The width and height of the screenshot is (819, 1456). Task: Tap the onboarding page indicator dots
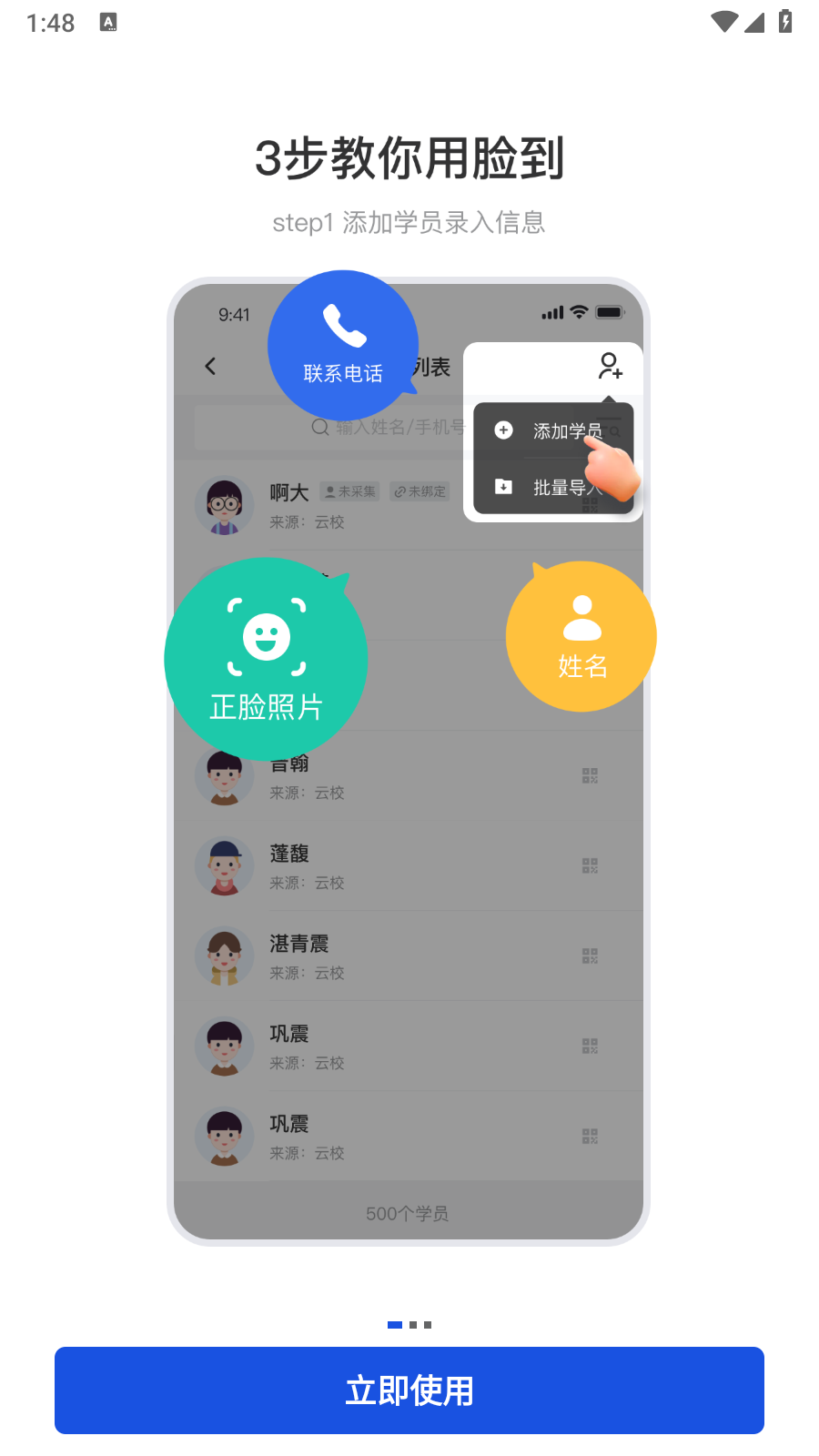click(x=409, y=1325)
